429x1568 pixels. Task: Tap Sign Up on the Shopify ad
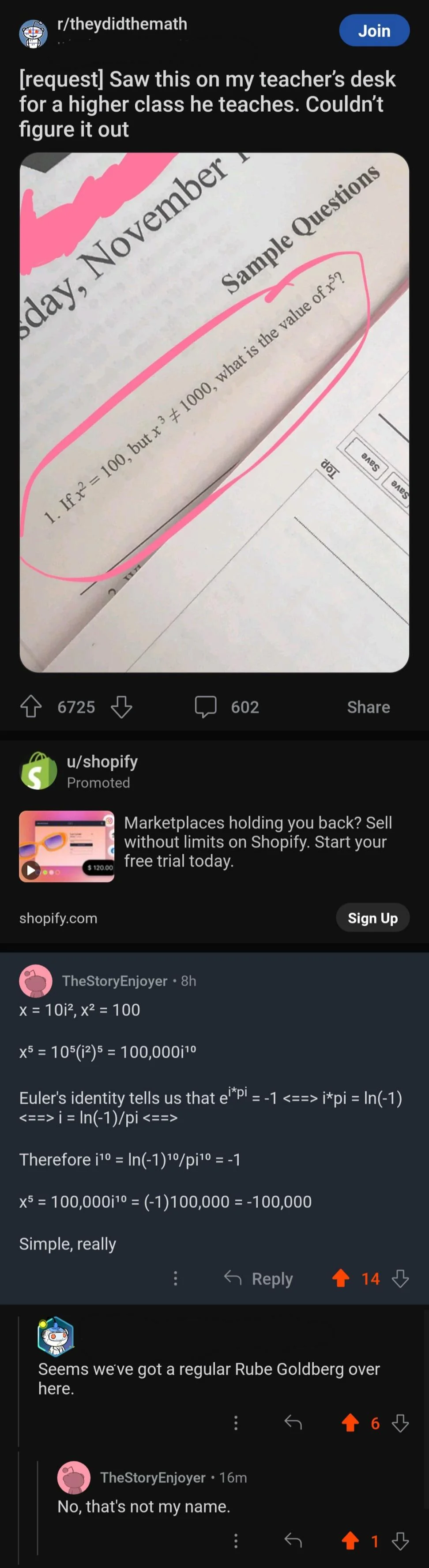(x=373, y=918)
